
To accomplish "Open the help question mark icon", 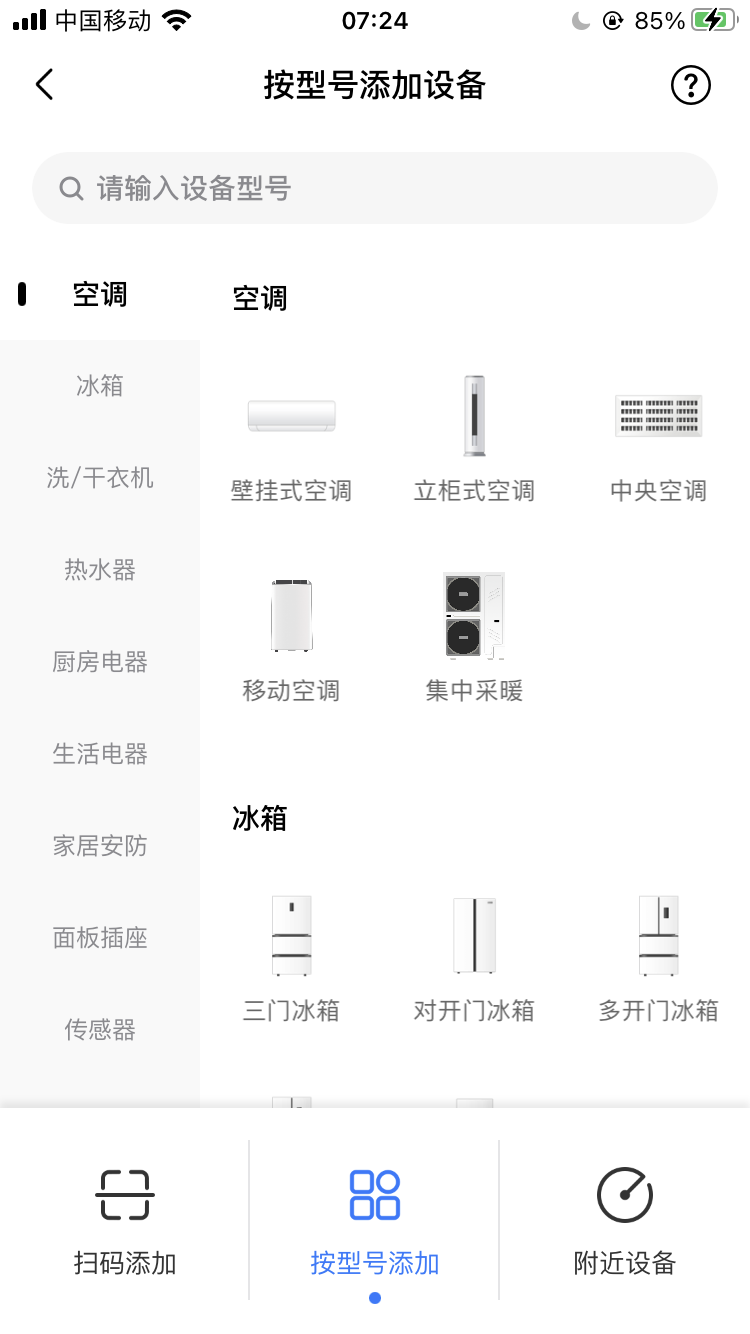I will [x=690, y=85].
